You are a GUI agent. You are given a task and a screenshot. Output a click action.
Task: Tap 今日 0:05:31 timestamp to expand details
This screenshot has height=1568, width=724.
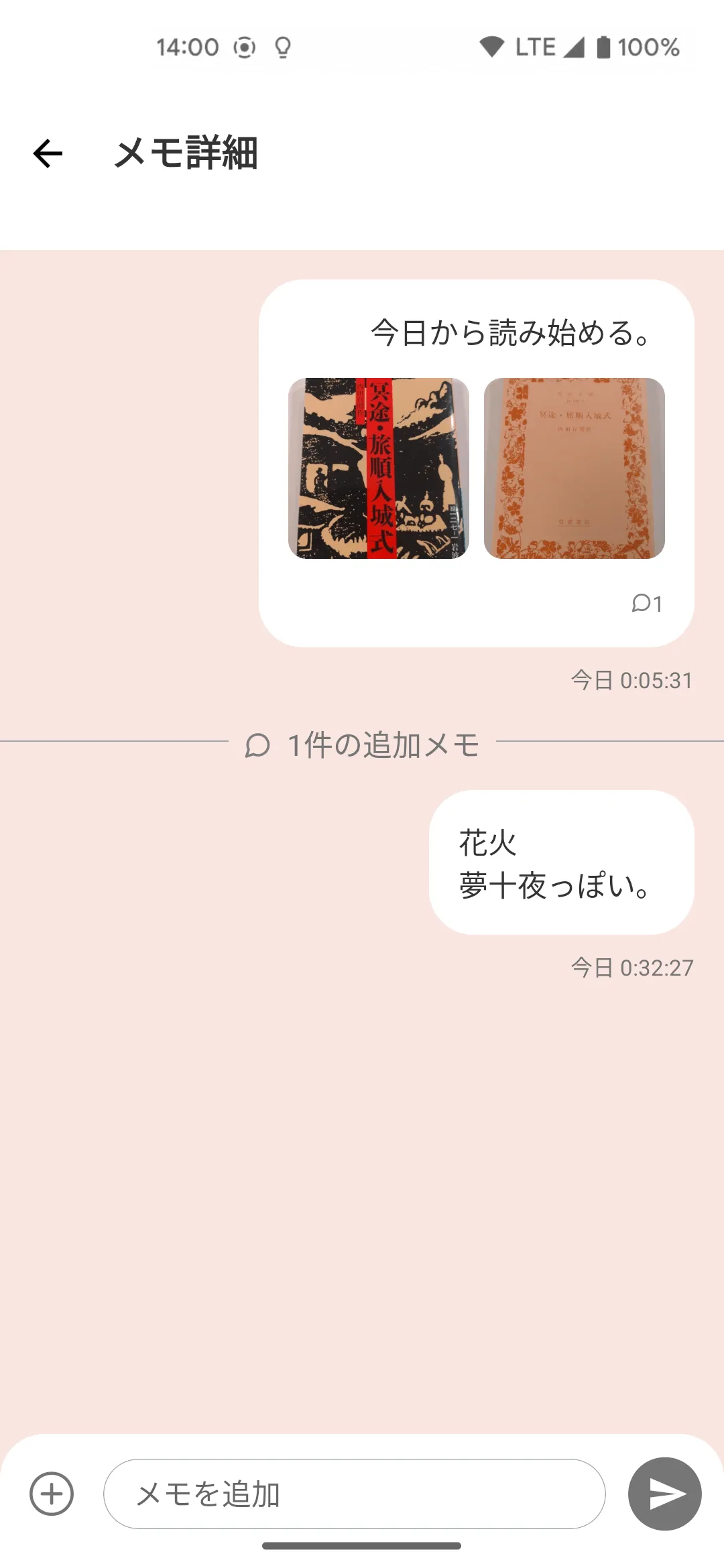pyautogui.click(x=629, y=679)
